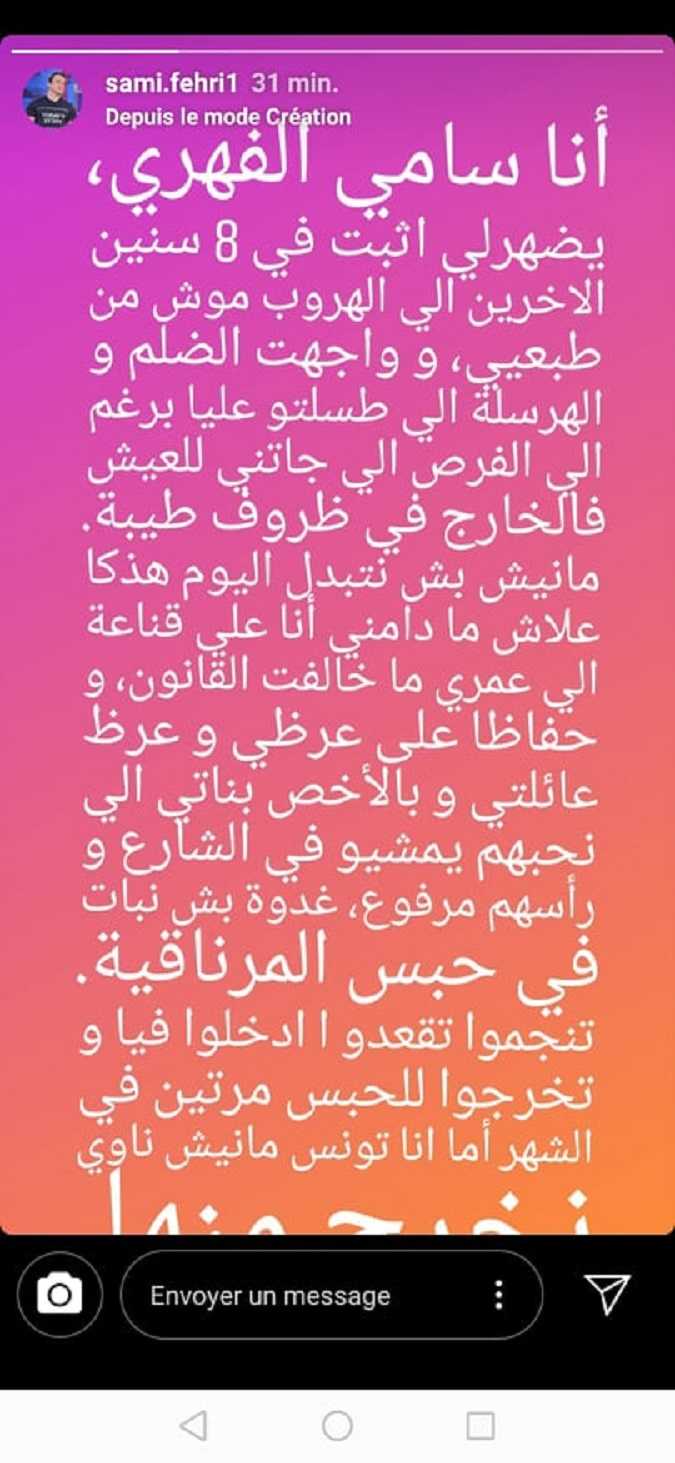Go back with system back button
This screenshot has width=675, height=1463.
(194, 1425)
